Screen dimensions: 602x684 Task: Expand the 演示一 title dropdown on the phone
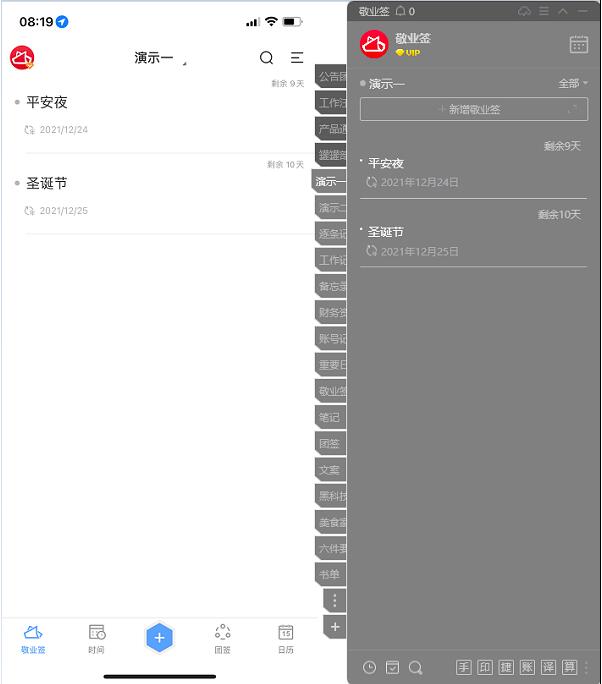click(x=160, y=58)
